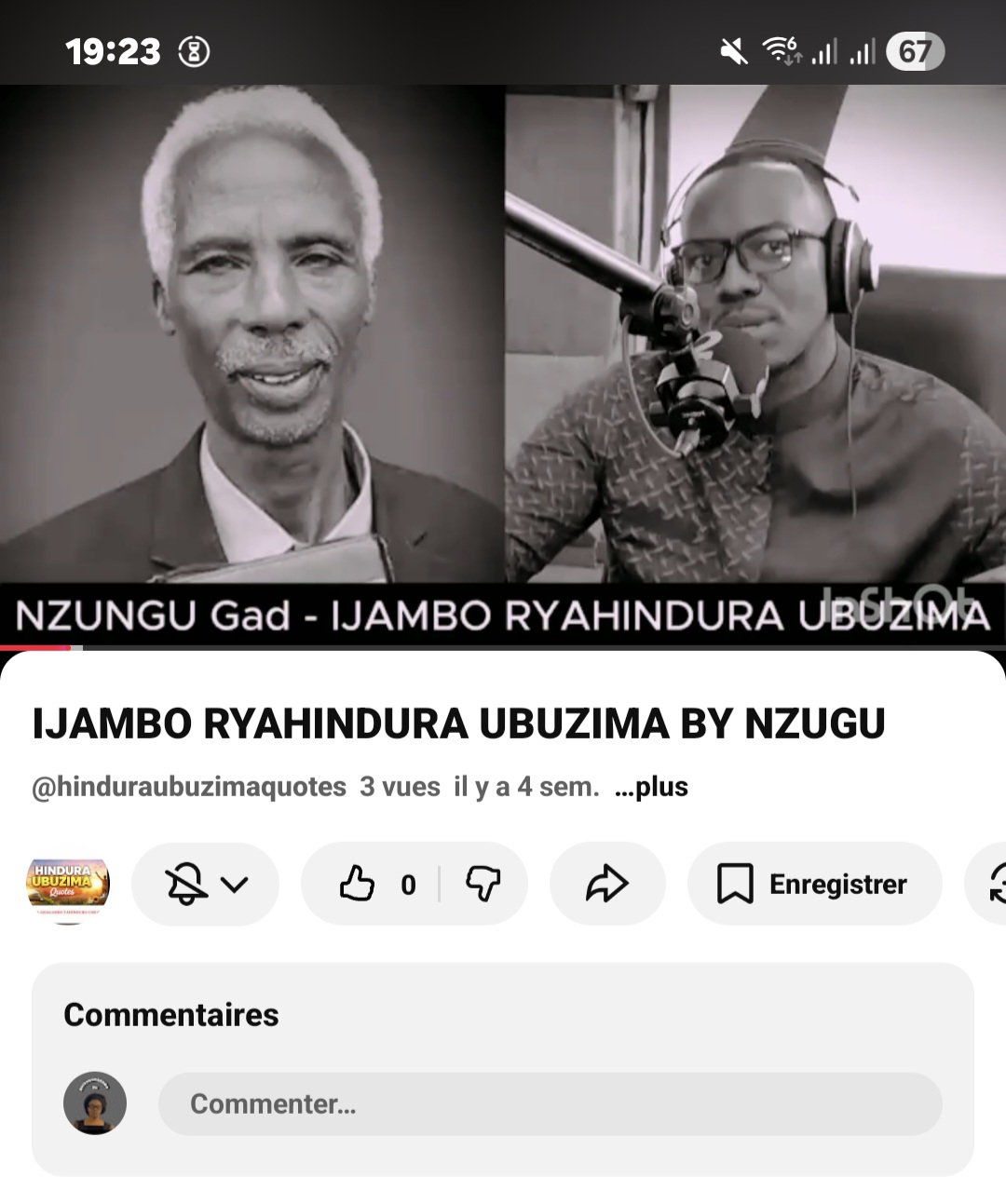Viewport: 1006px width, 1204px height.
Task: Open the notification bell dropdown
Action: point(205,884)
